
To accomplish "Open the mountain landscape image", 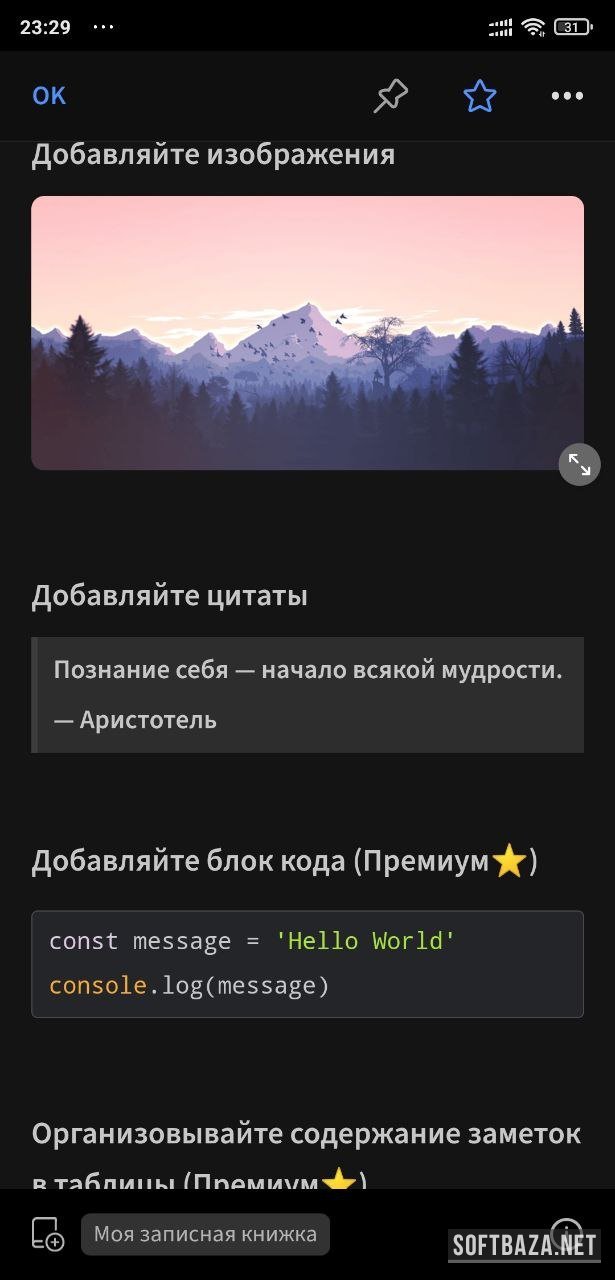I will coord(307,332).
